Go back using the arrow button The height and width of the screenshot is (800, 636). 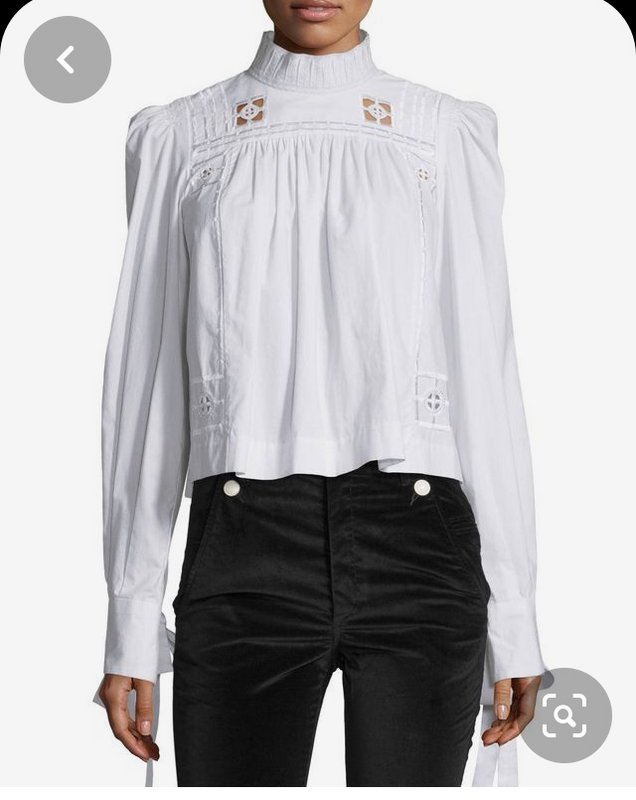pos(67,60)
